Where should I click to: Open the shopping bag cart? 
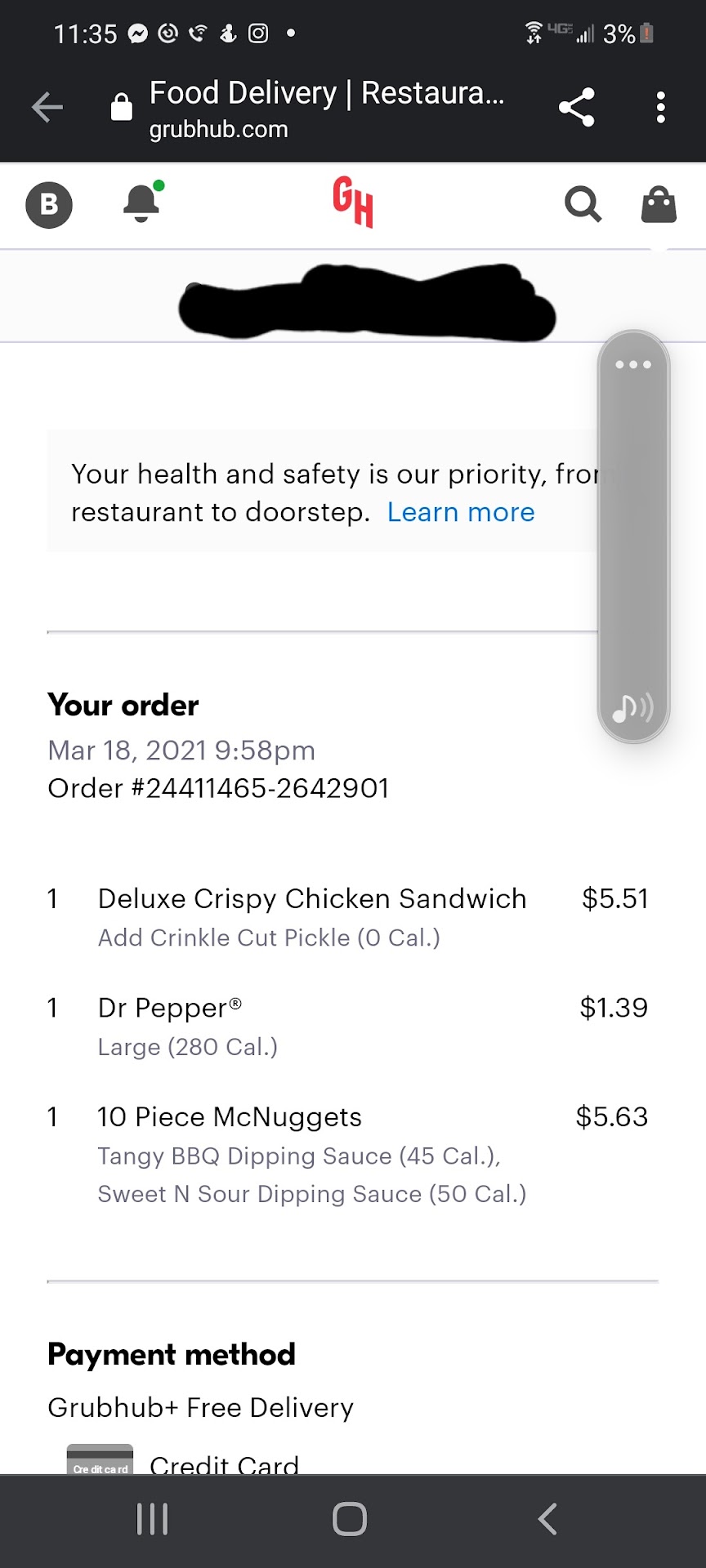(659, 204)
